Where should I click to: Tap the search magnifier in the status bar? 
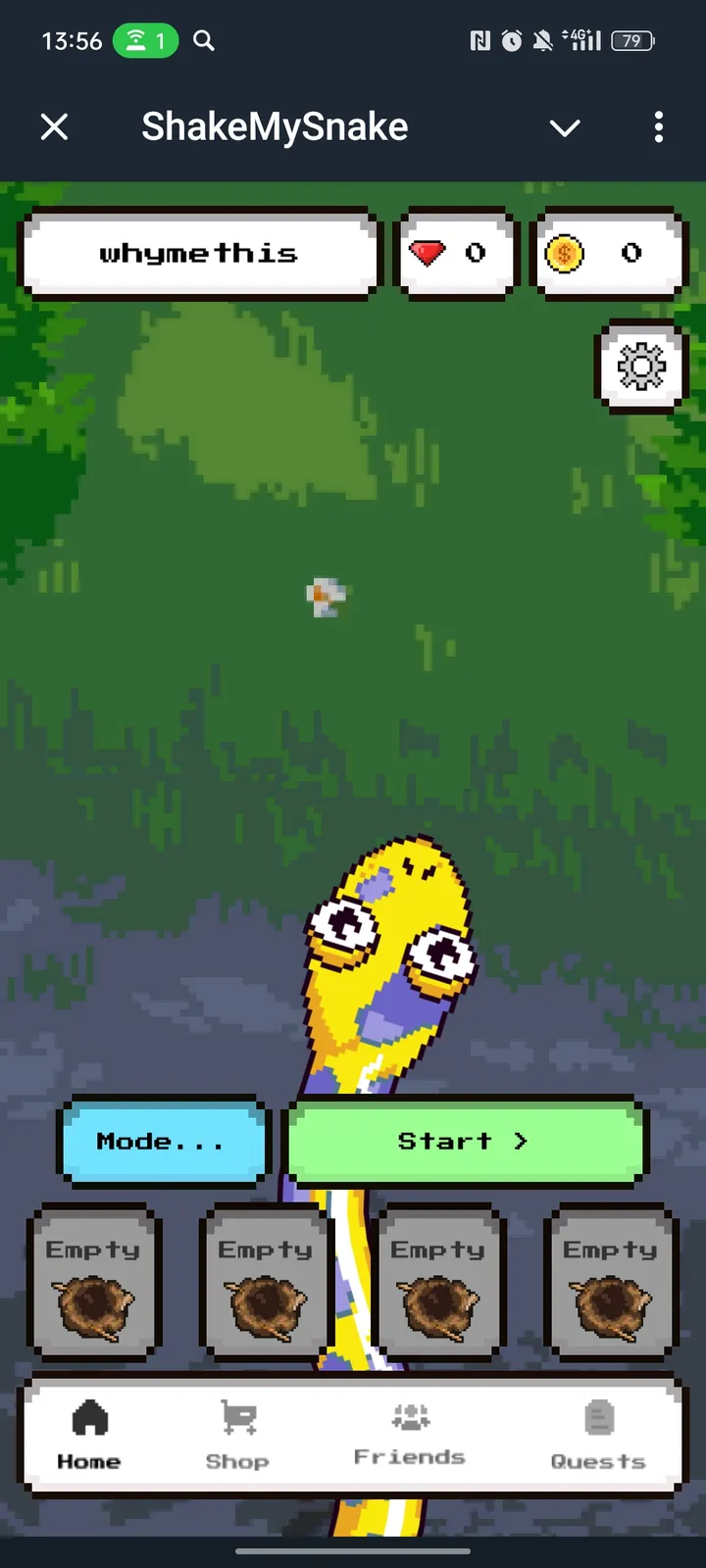(x=203, y=41)
